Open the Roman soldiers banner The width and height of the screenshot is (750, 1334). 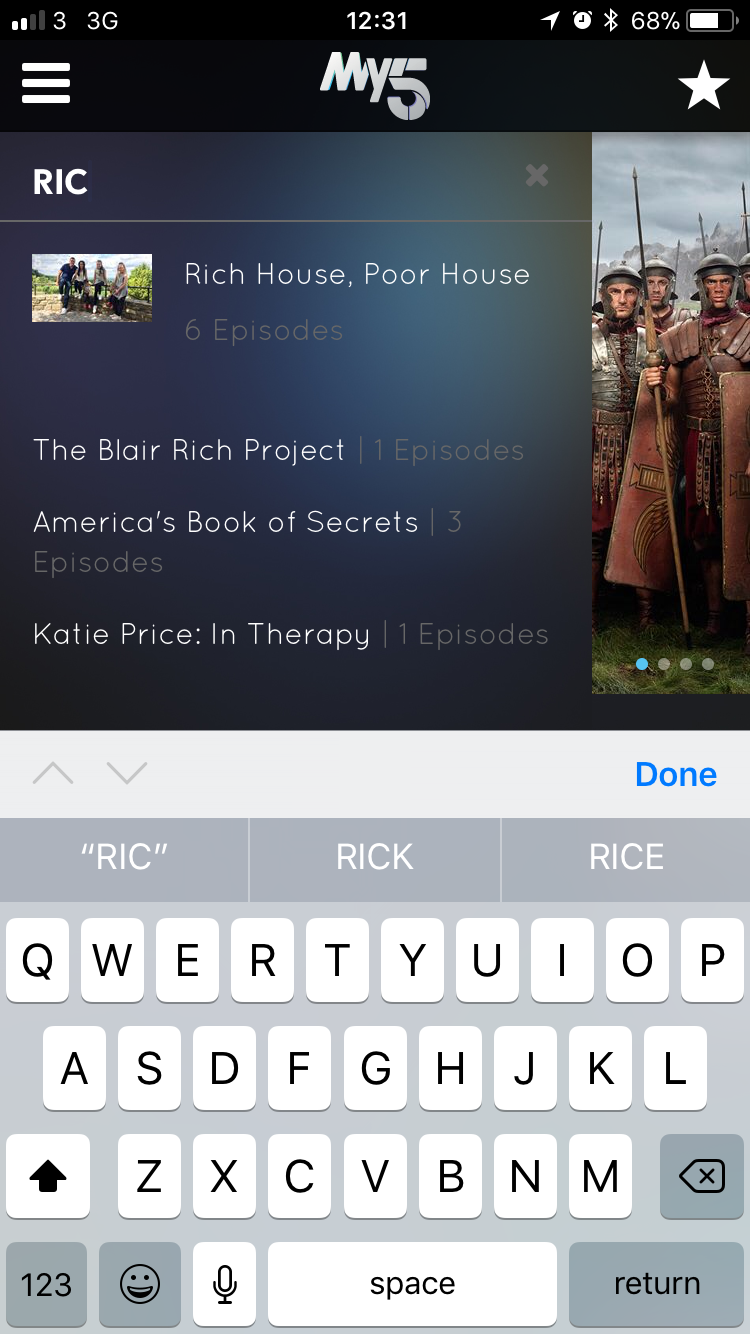tap(670, 400)
